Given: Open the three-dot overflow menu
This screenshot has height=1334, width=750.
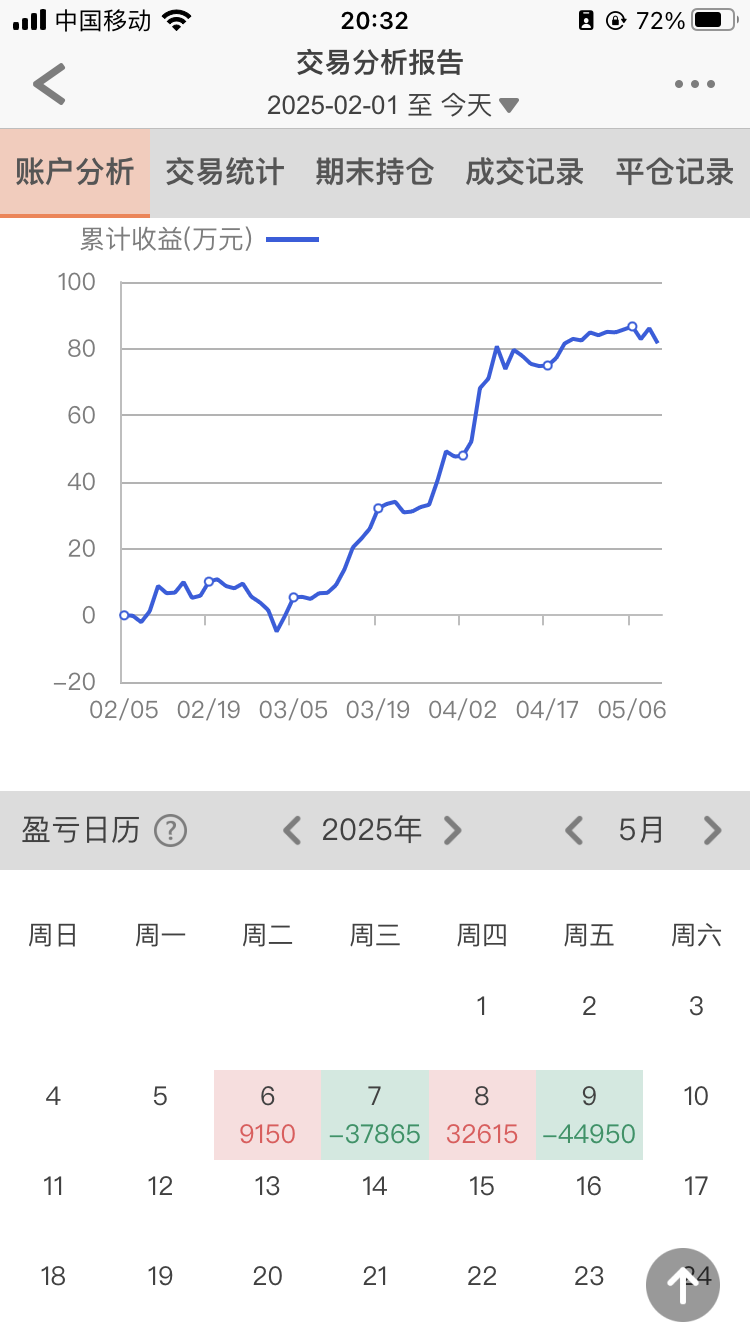Looking at the screenshot, I should click(695, 84).
